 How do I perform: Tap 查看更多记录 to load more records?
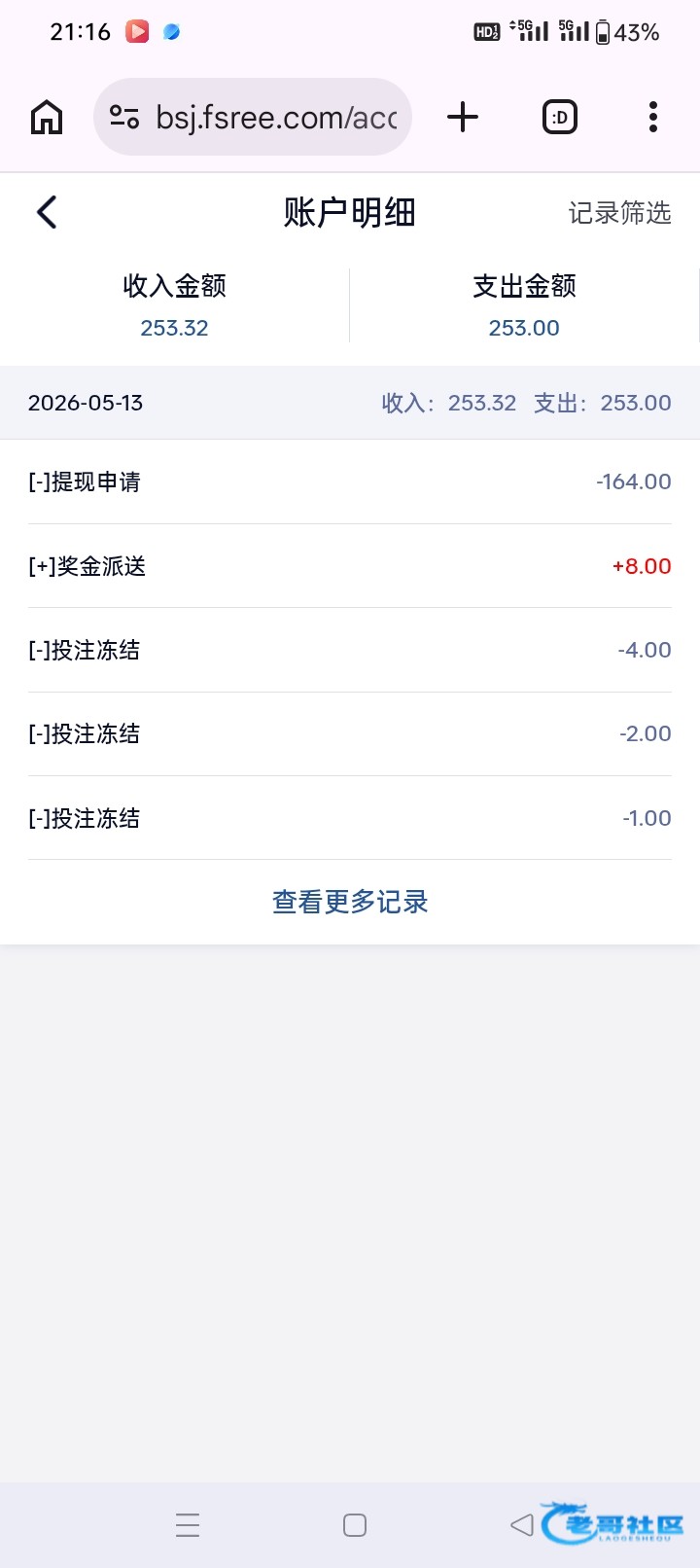pos(350,902)
